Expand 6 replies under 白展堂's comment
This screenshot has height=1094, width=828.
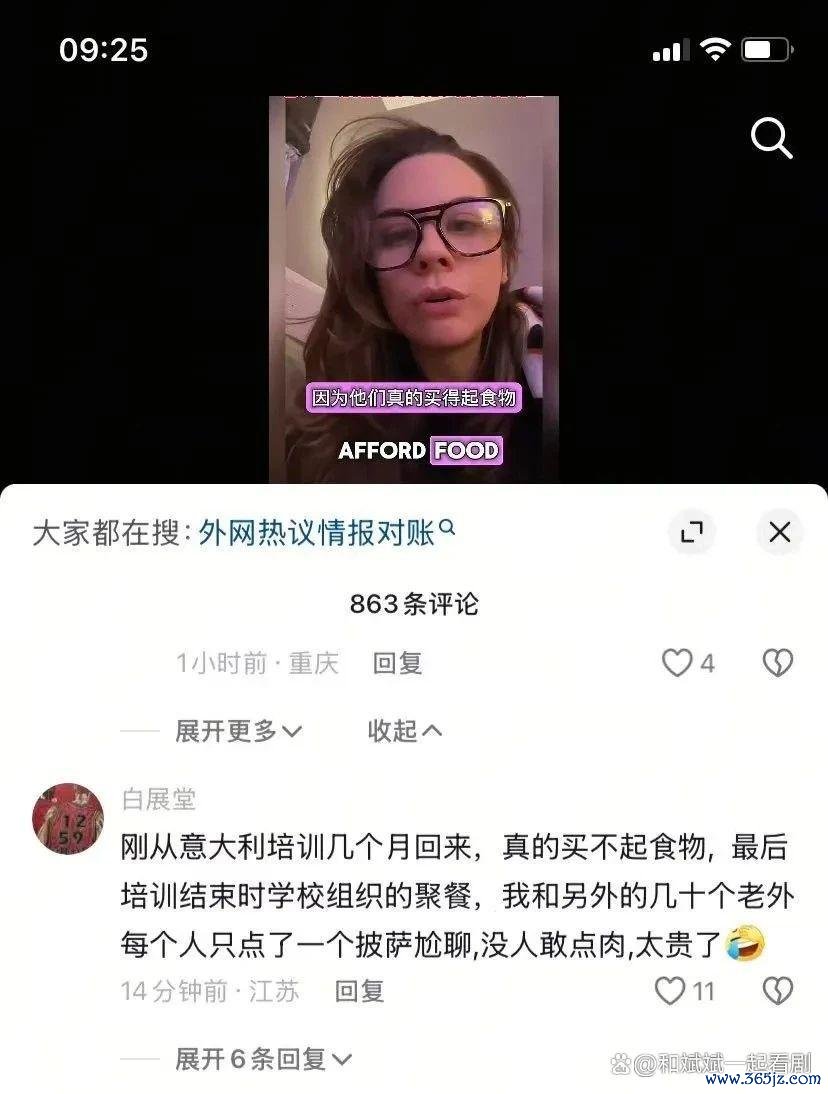point(263,1058)
